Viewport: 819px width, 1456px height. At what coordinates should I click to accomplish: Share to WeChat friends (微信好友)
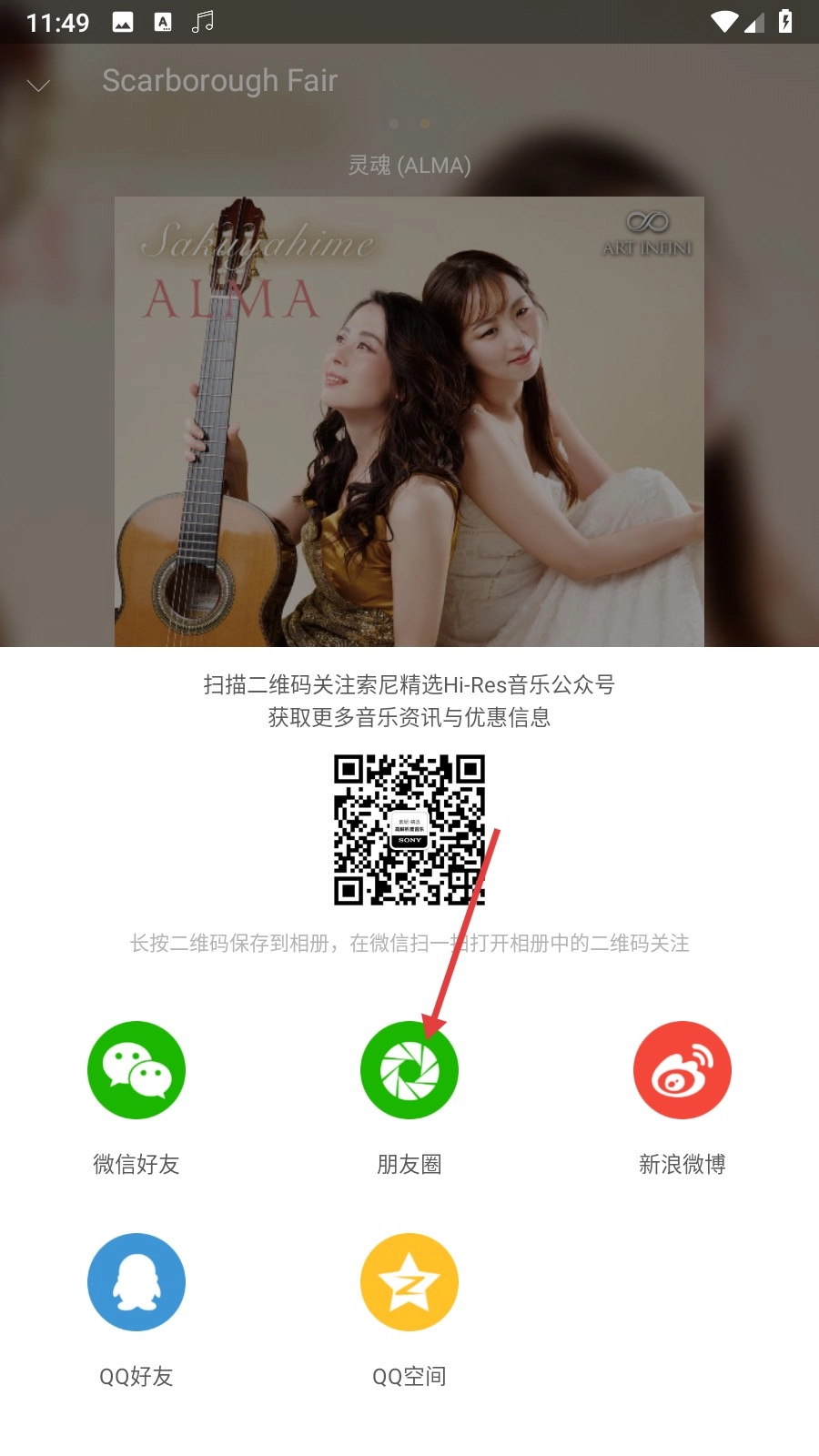(136, 1070)
